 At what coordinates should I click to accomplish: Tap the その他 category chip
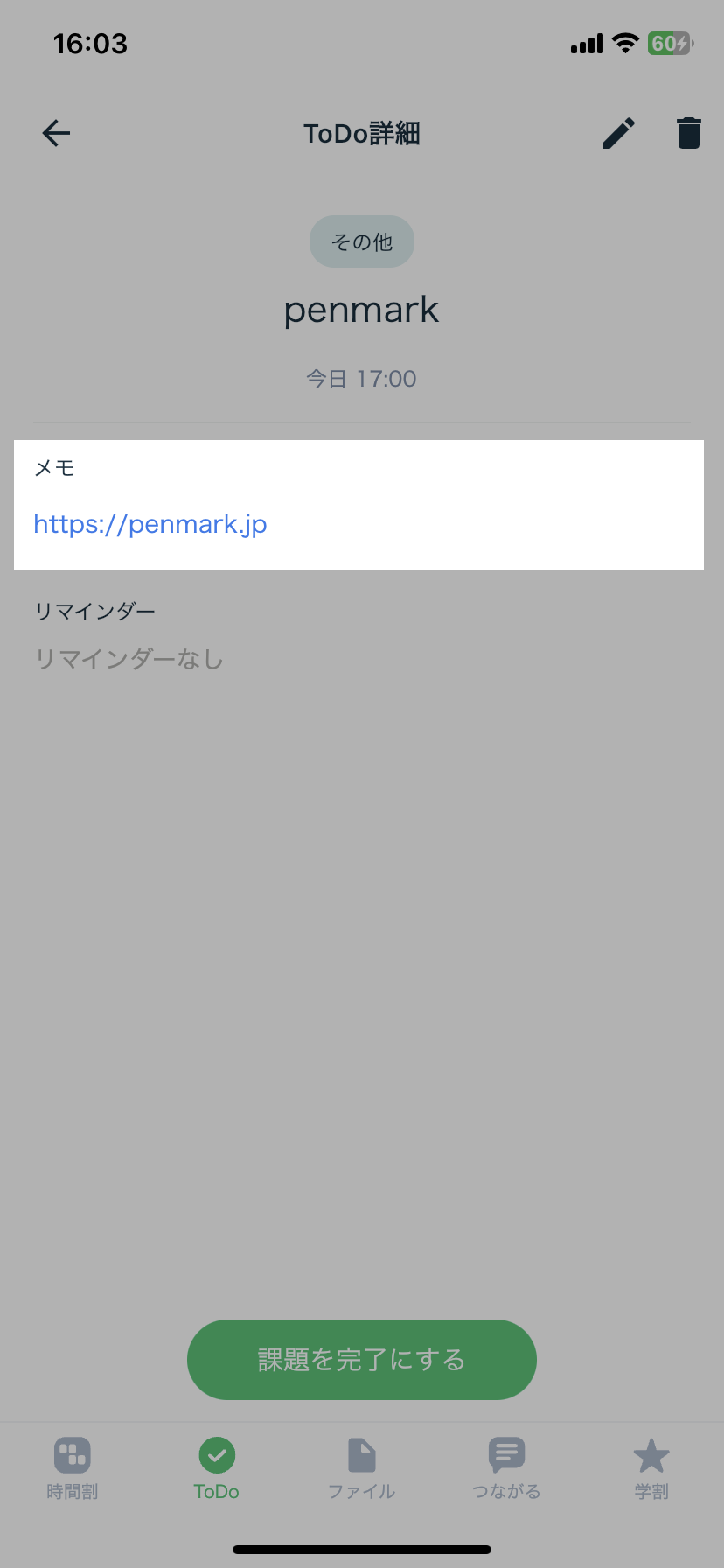[361, 241]
